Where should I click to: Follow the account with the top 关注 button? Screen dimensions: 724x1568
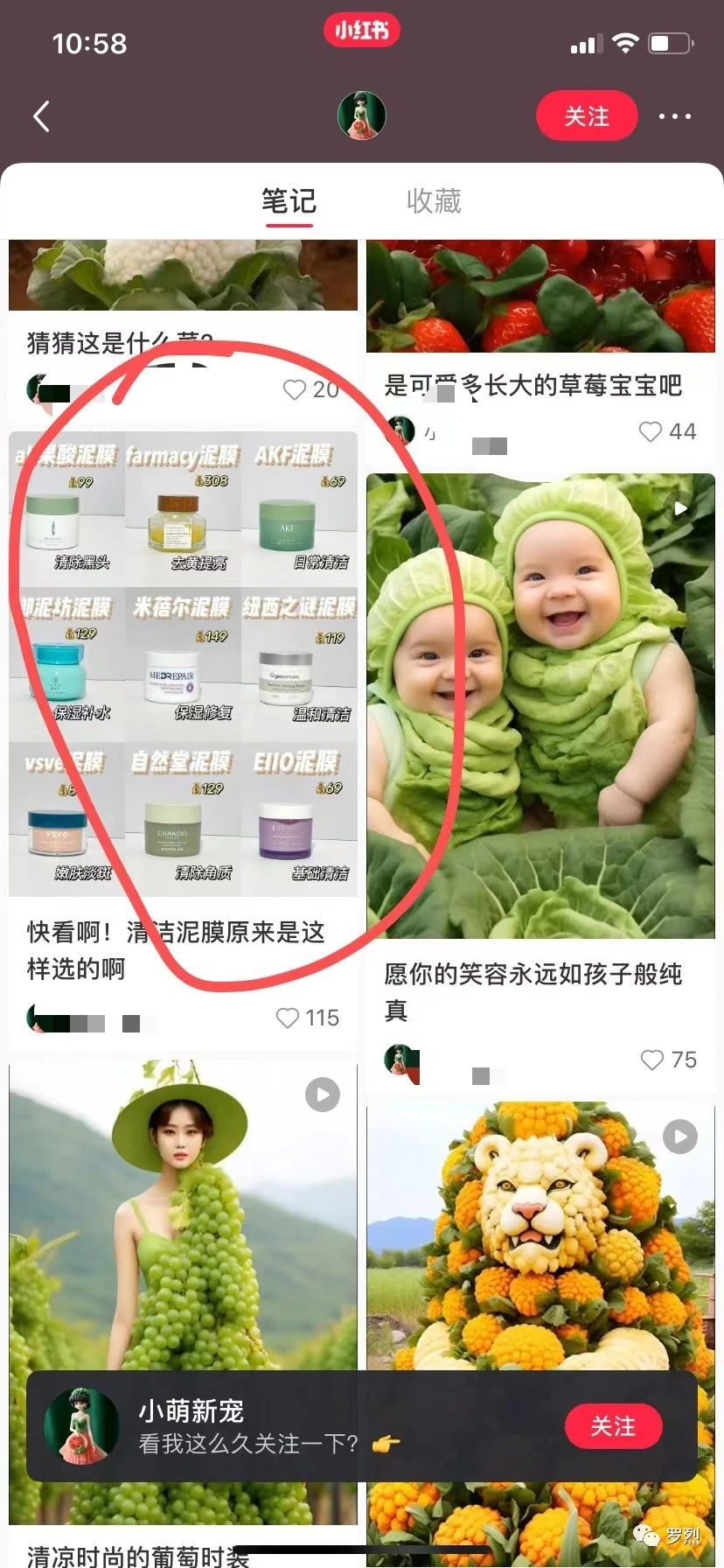(x=586, y=116)
